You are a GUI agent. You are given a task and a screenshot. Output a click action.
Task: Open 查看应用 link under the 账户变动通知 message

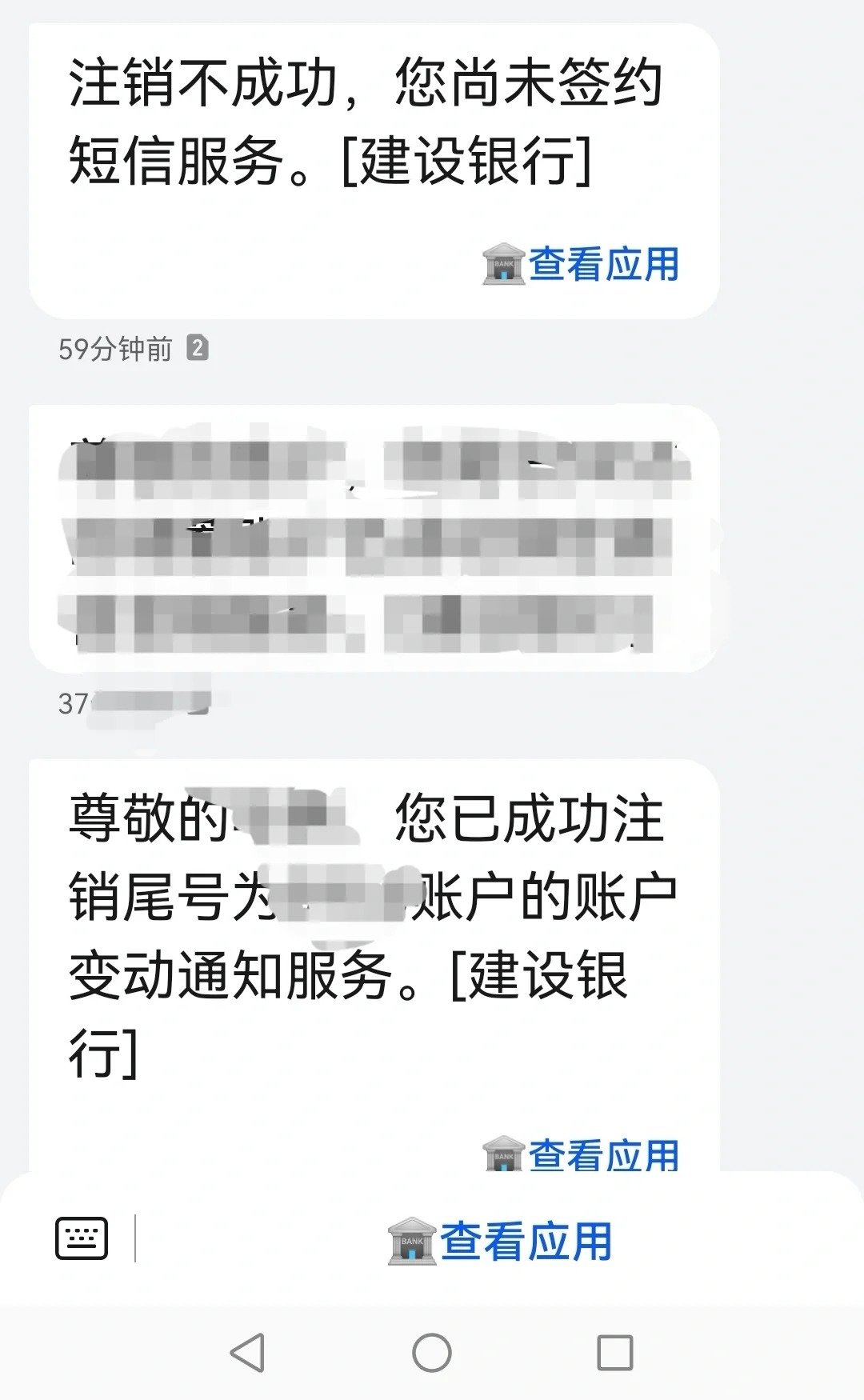[582, 1154]
